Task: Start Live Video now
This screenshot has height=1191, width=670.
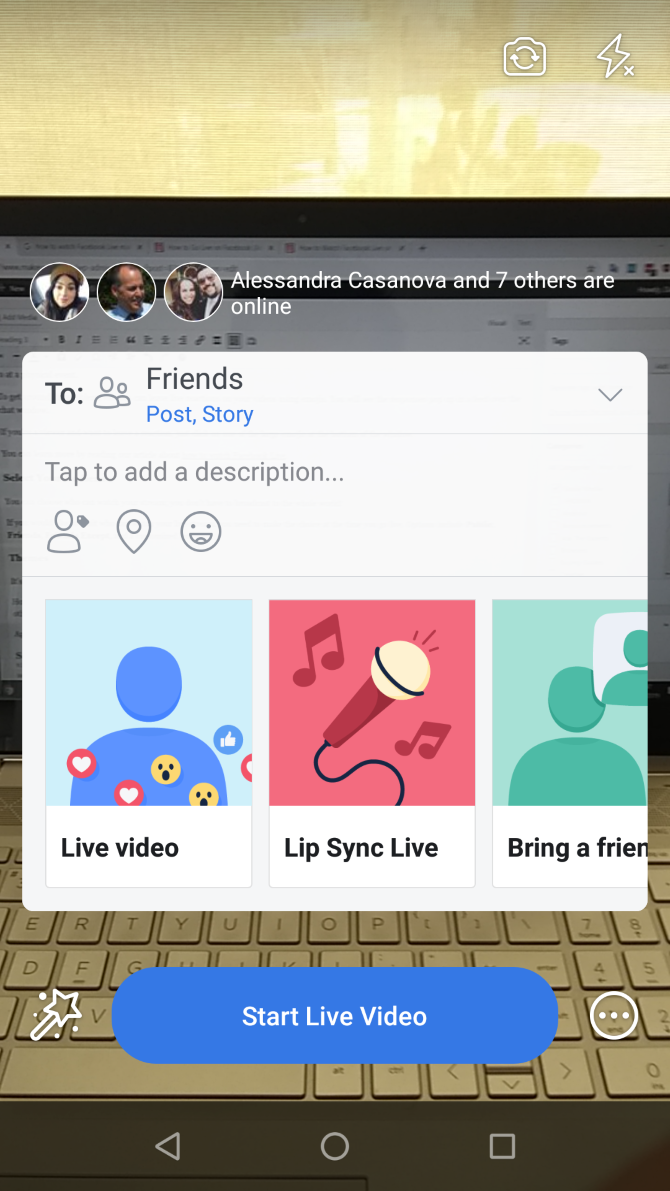Action: (x=334, y=1016)
